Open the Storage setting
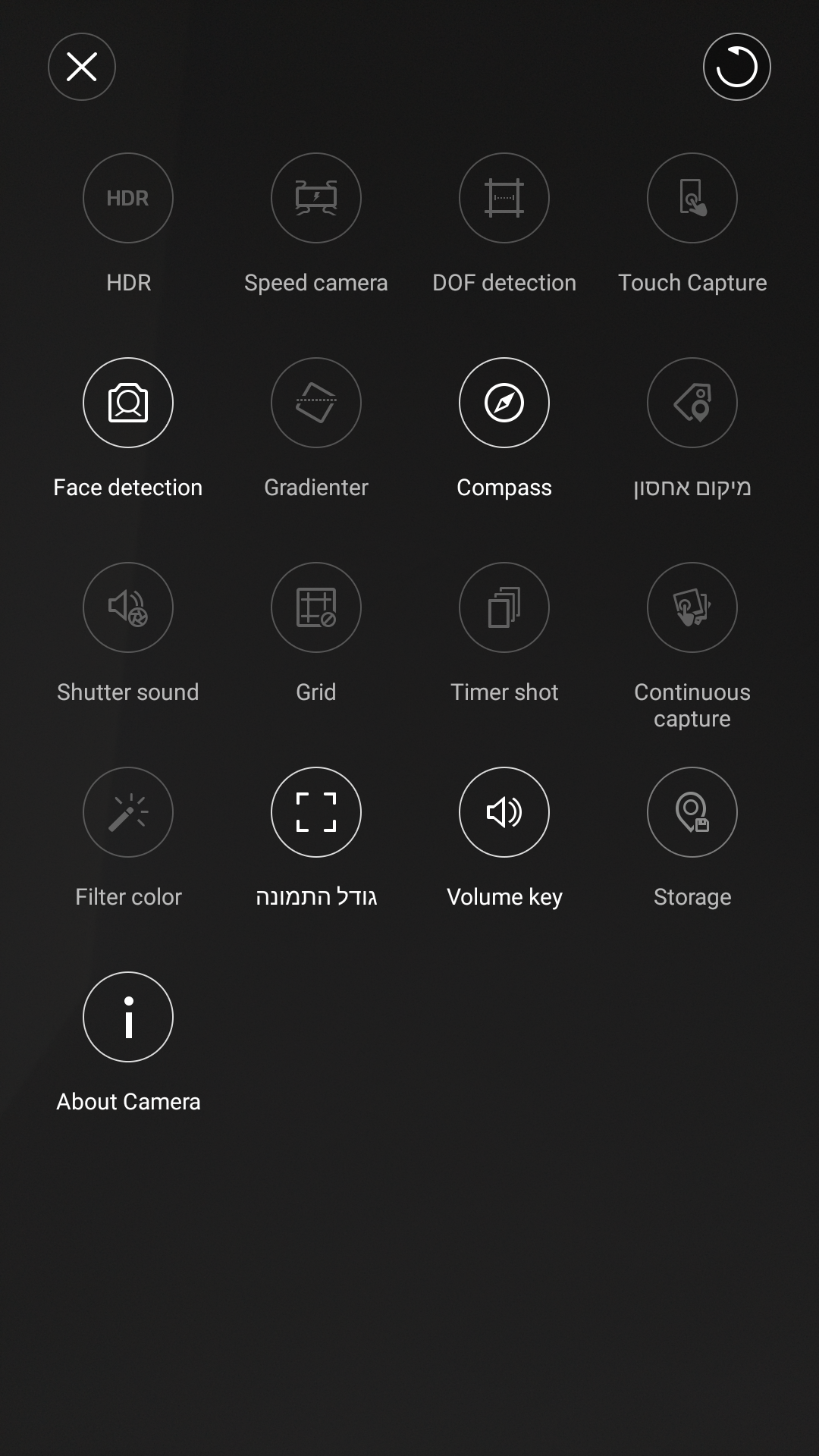Viewport: 819px width, 1456px height. pyautogui.click(x=692, y=812)
